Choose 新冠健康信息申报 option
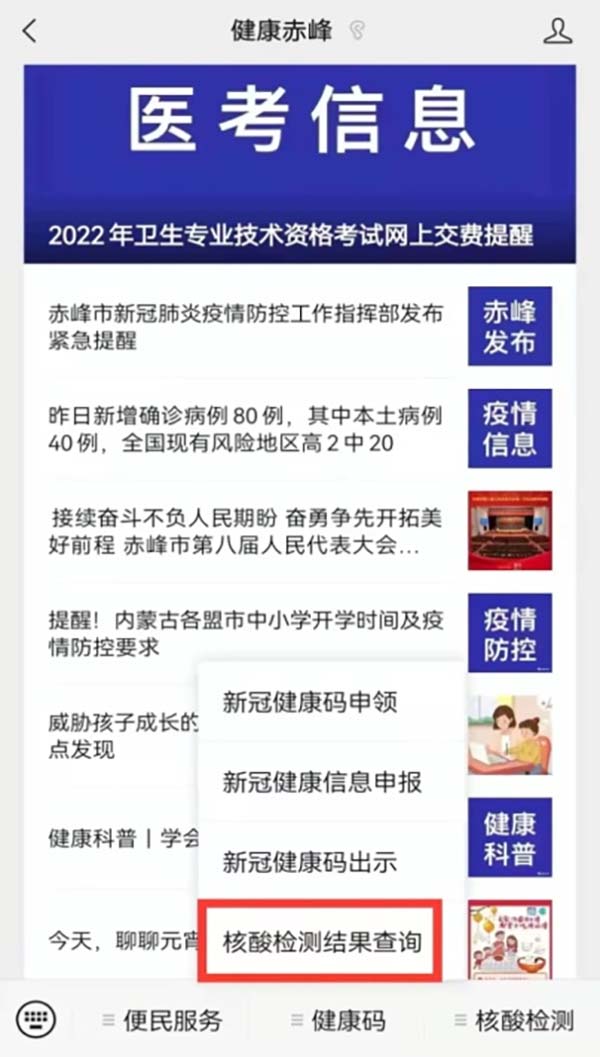 pyautogui.click(x=323, y=782)
